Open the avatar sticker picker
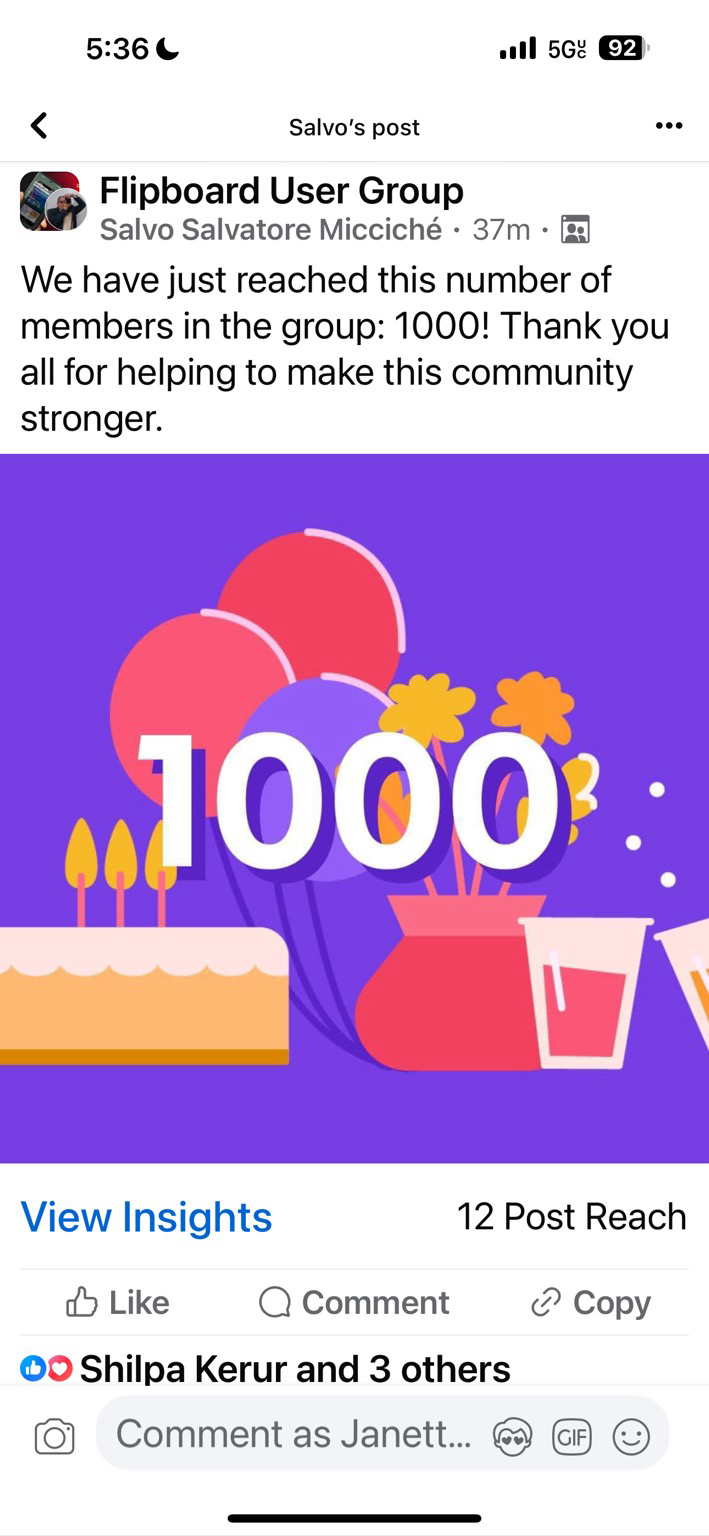 tap(512, 1438)
